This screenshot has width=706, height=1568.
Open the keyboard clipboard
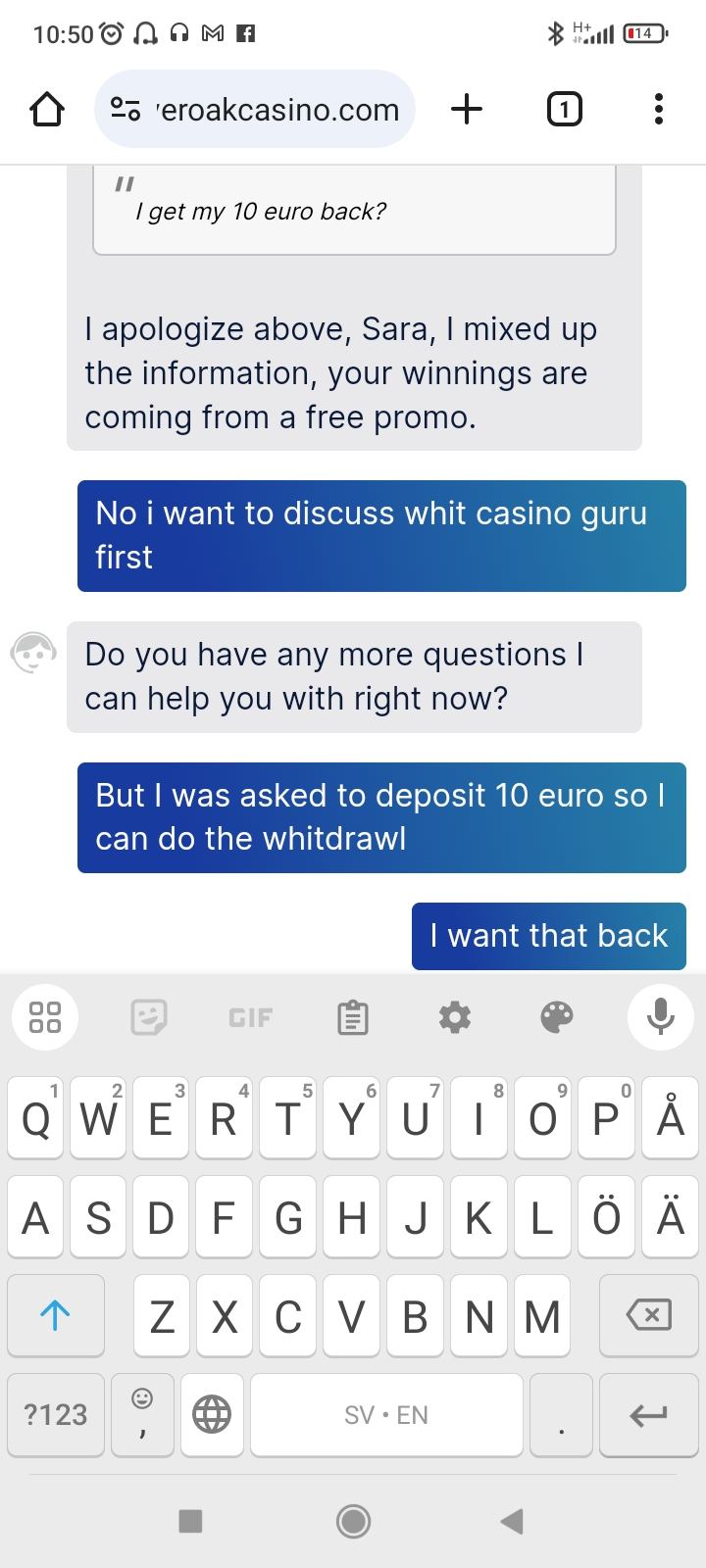click(x=353, y=1017)
